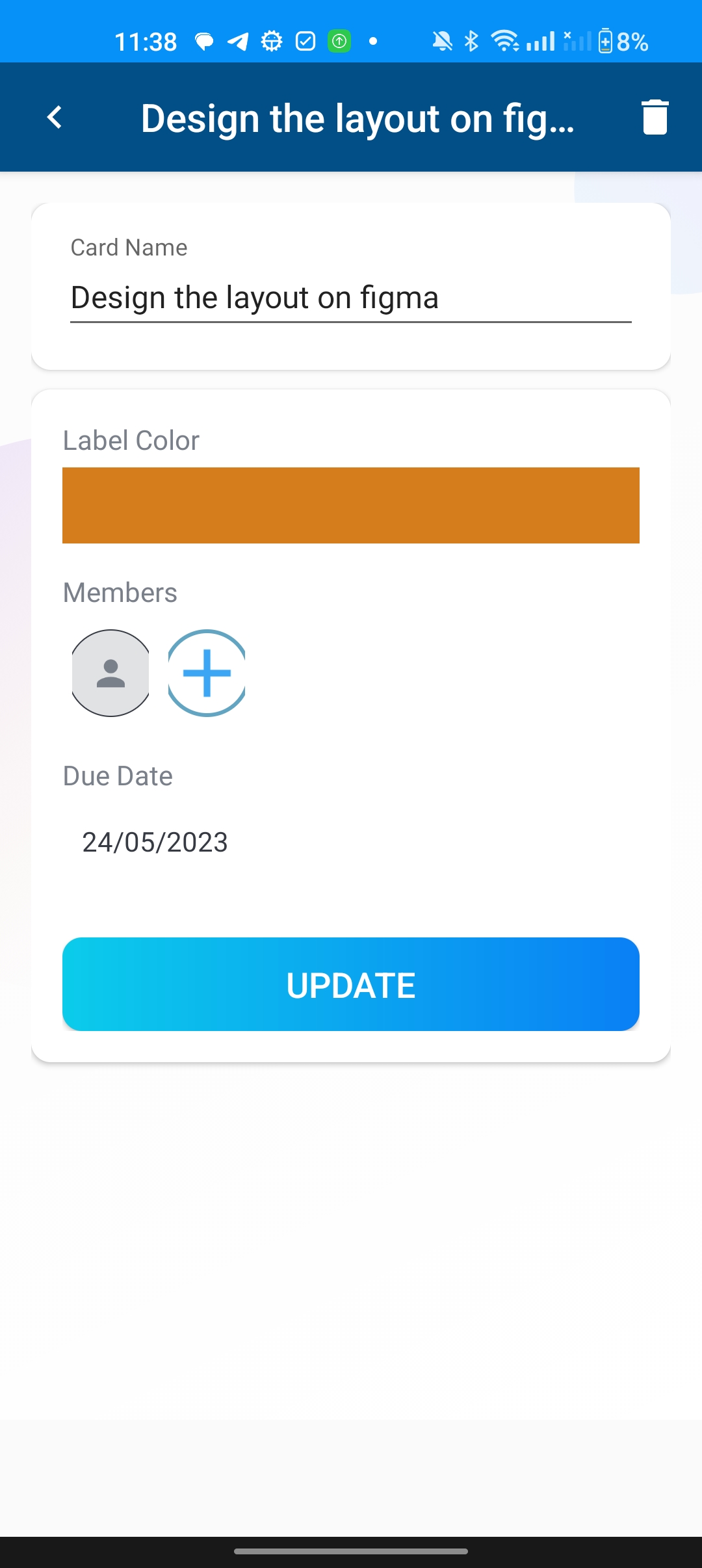This screenshot has width=702, height=1568.
Task: Go back using the top-left arrow
Action: tap(55, 118)
